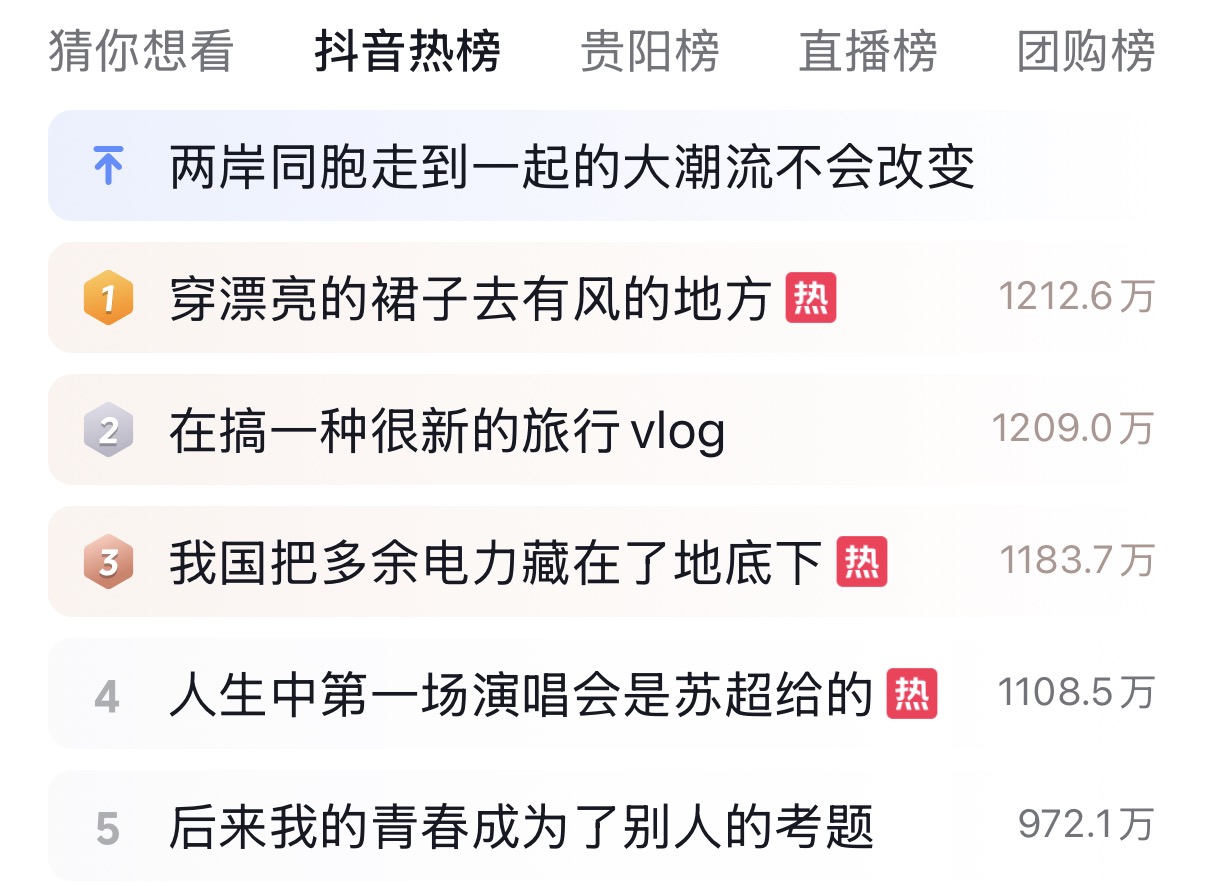
Task: Open the topic 穿漂亮的裙子去有风的地方
Action: point(470,298)
